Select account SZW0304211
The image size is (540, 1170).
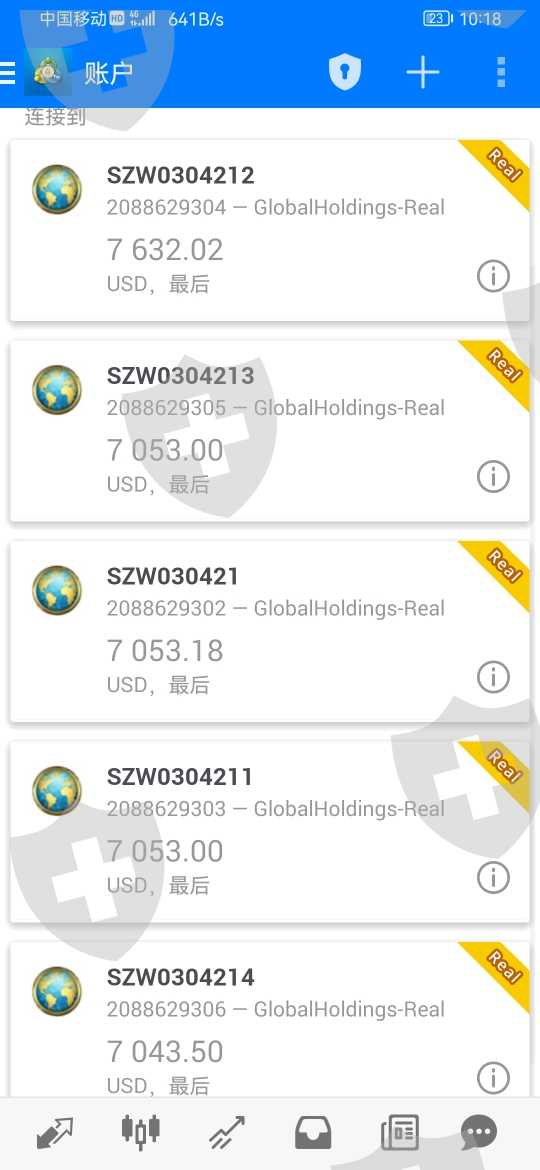pos(270,832)
